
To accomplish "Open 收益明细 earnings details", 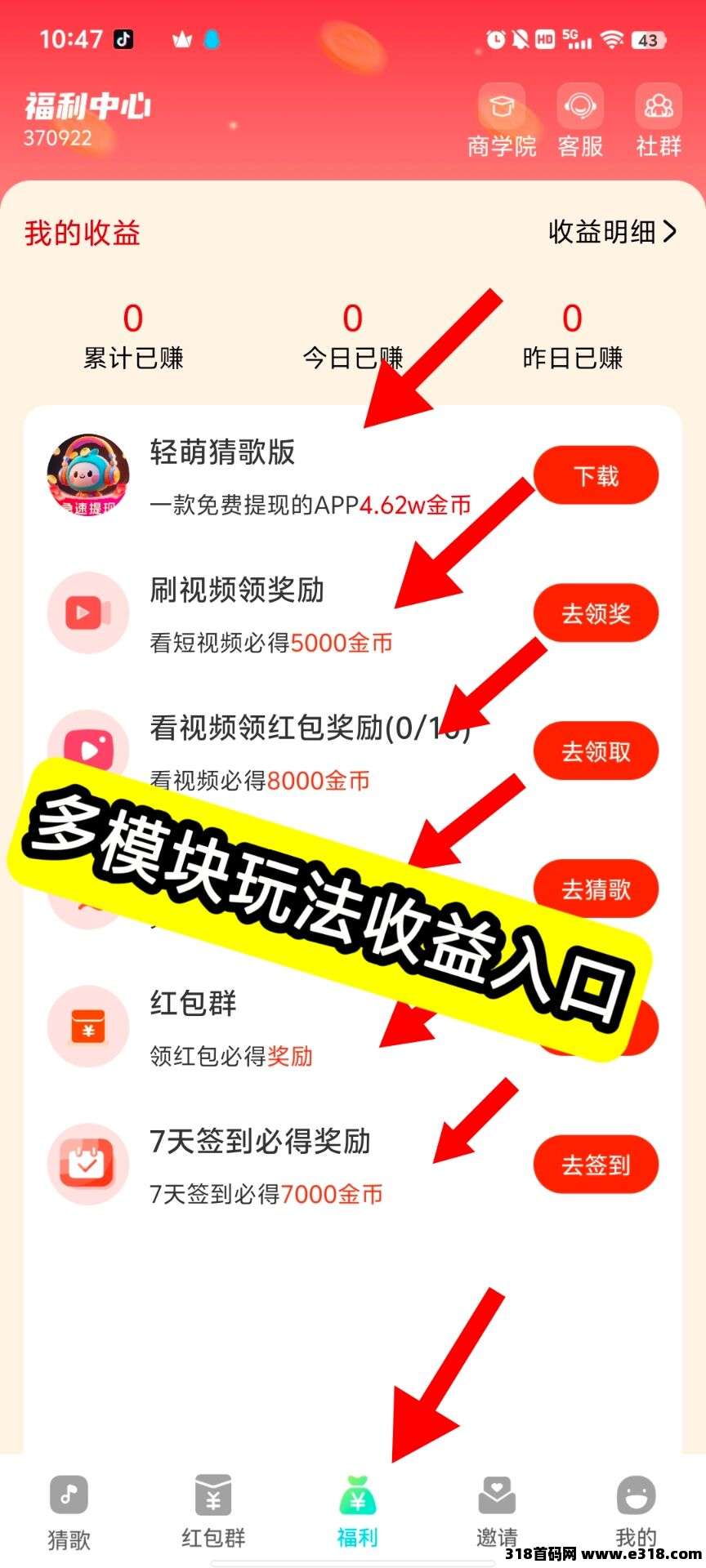I will [612, 232].
